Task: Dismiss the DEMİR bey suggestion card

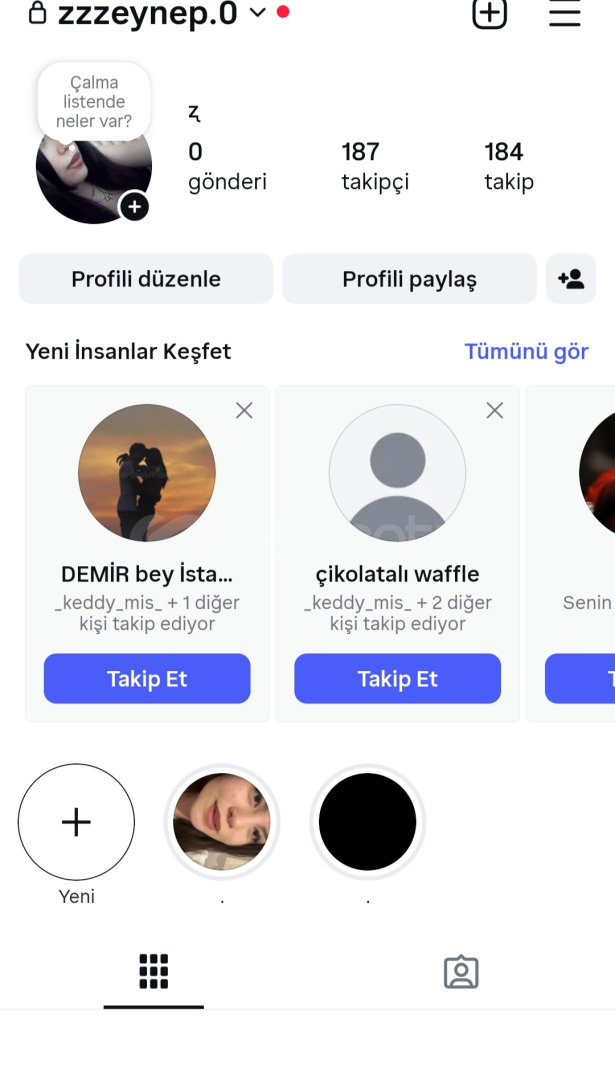Action: pos(244,410)
